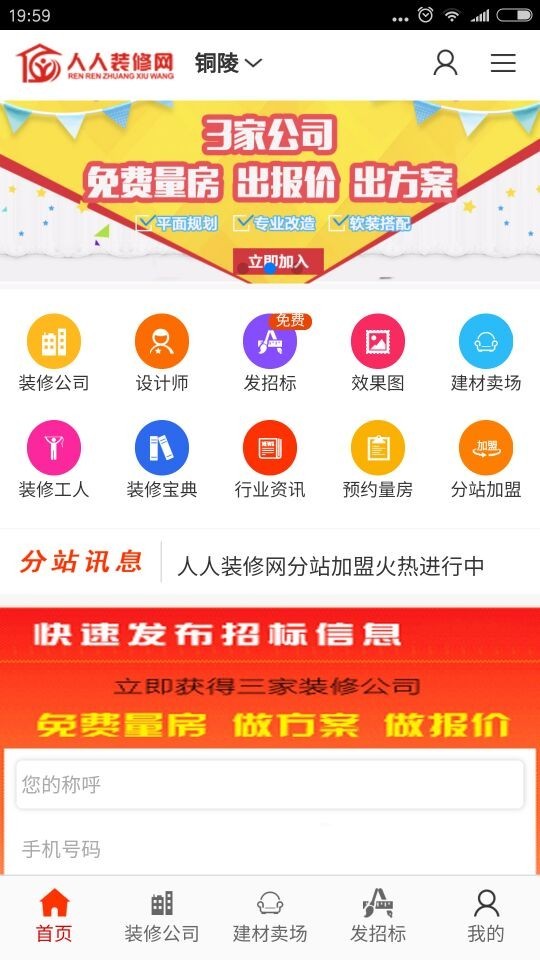
Task: Open the hamburger menu
Action: point(503,63)
